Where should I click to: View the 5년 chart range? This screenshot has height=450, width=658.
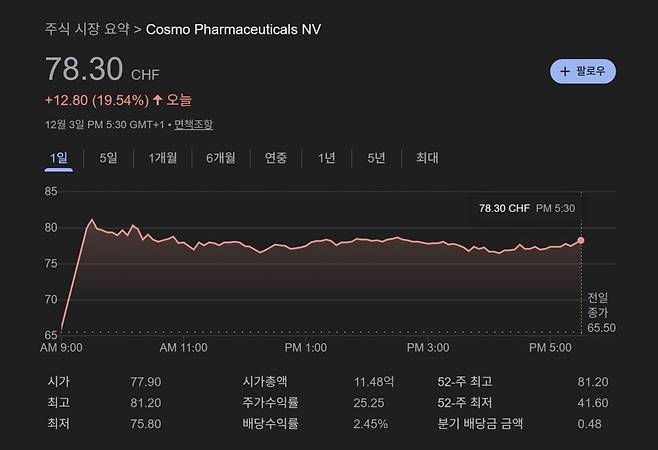(x=376, y=158)
